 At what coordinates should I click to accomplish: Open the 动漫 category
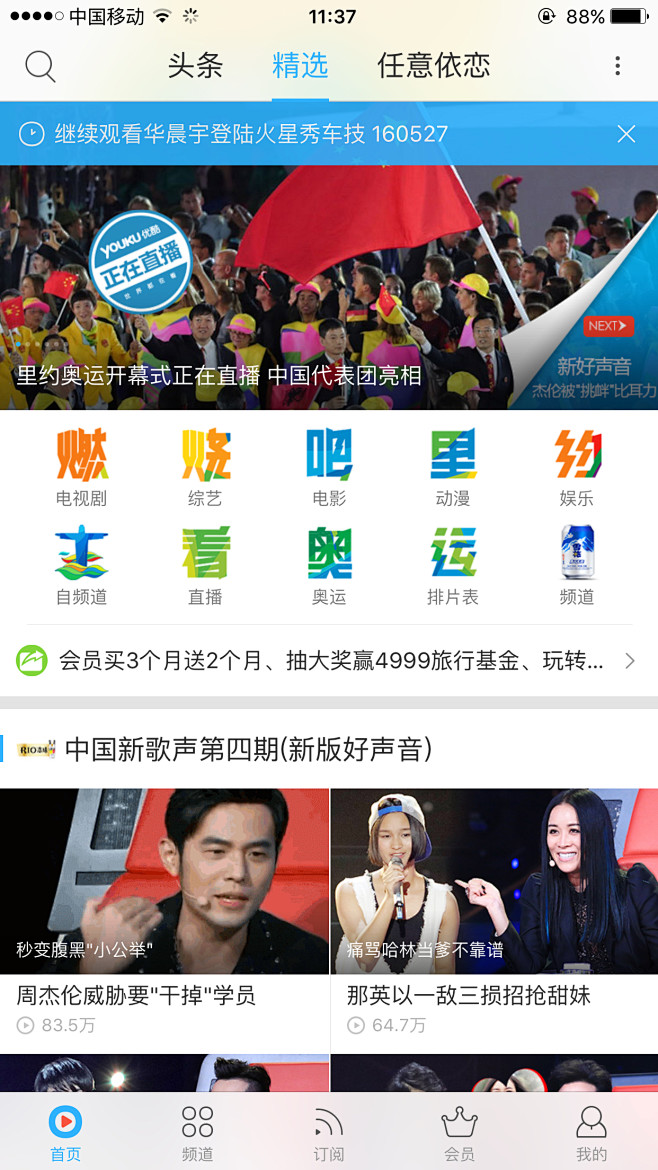[453, 467]
